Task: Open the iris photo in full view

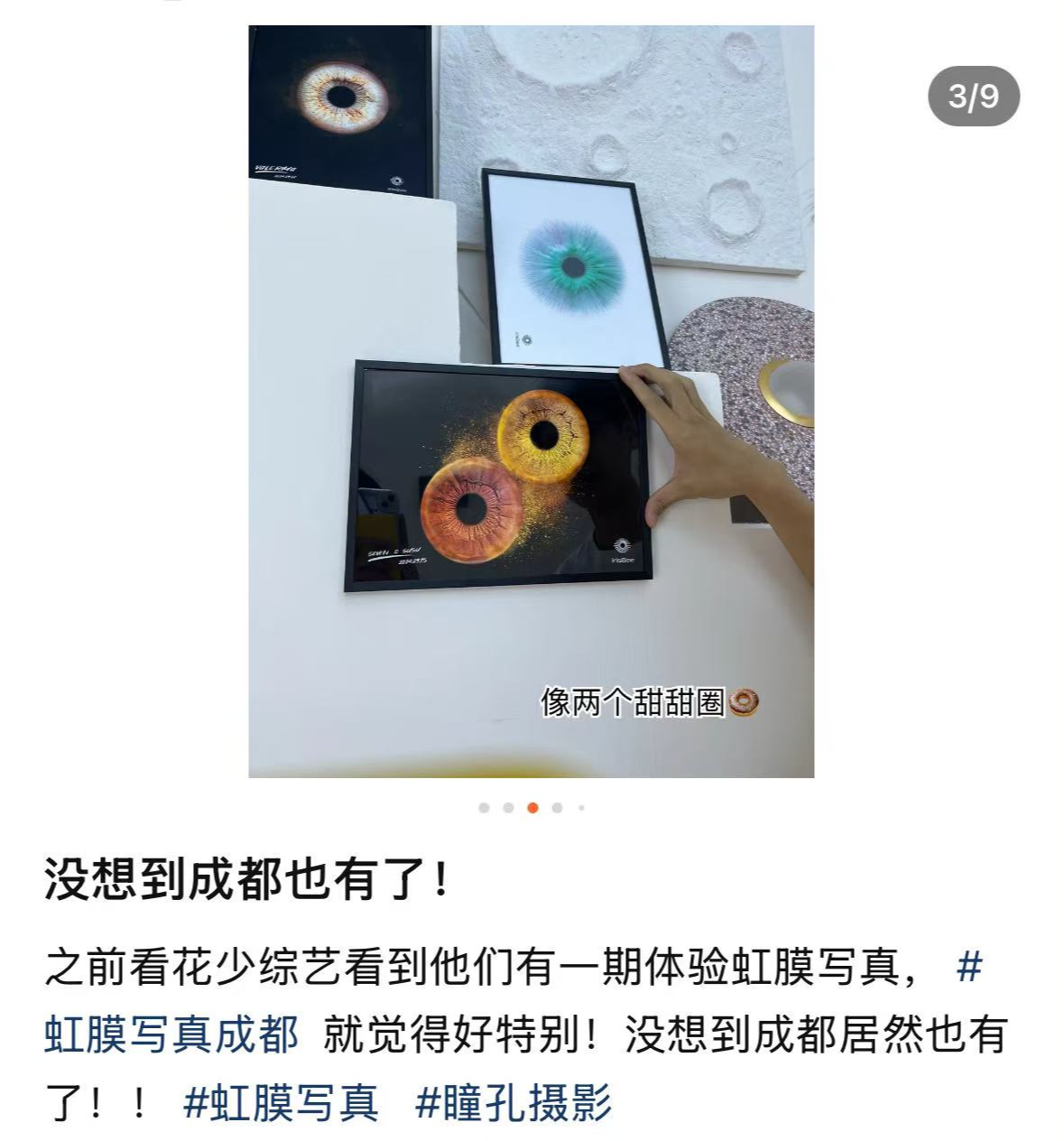Action: [531, 402]
